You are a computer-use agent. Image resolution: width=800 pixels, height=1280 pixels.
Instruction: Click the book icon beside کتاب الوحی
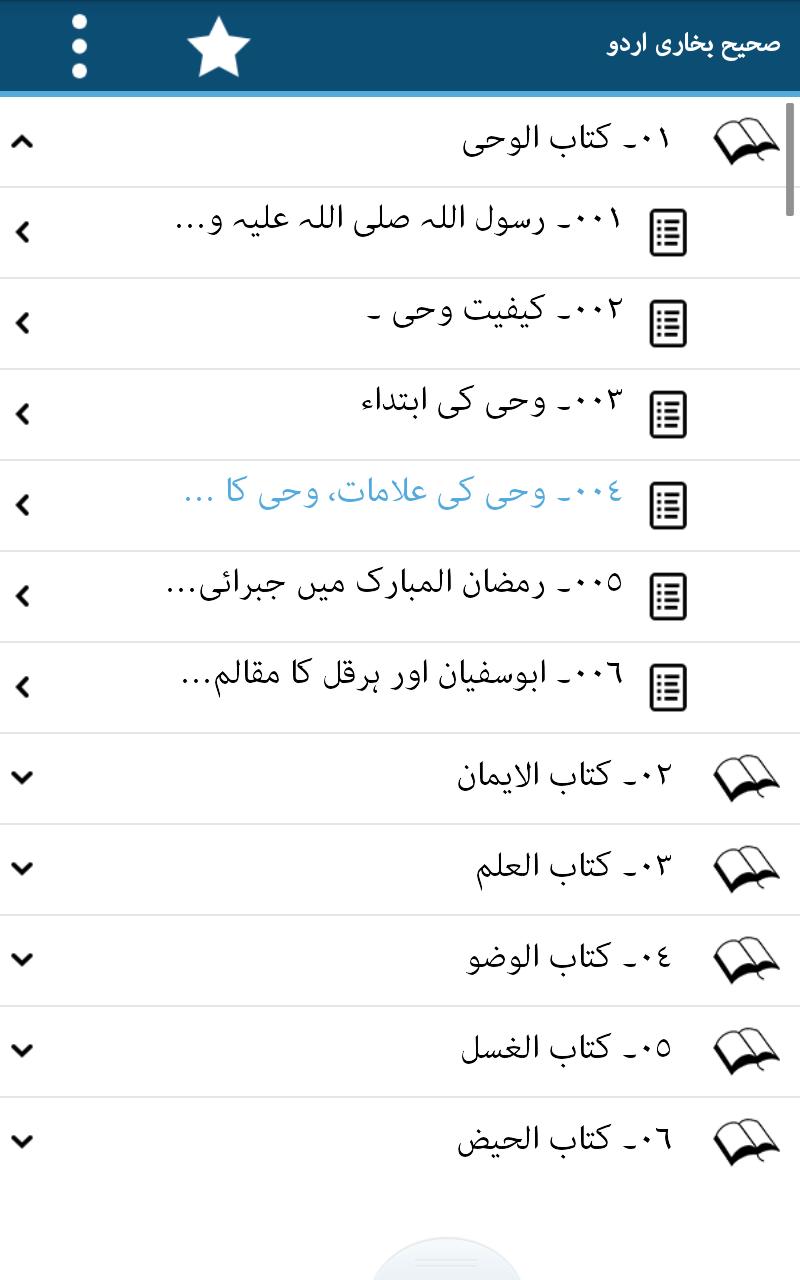pos(745,140)
